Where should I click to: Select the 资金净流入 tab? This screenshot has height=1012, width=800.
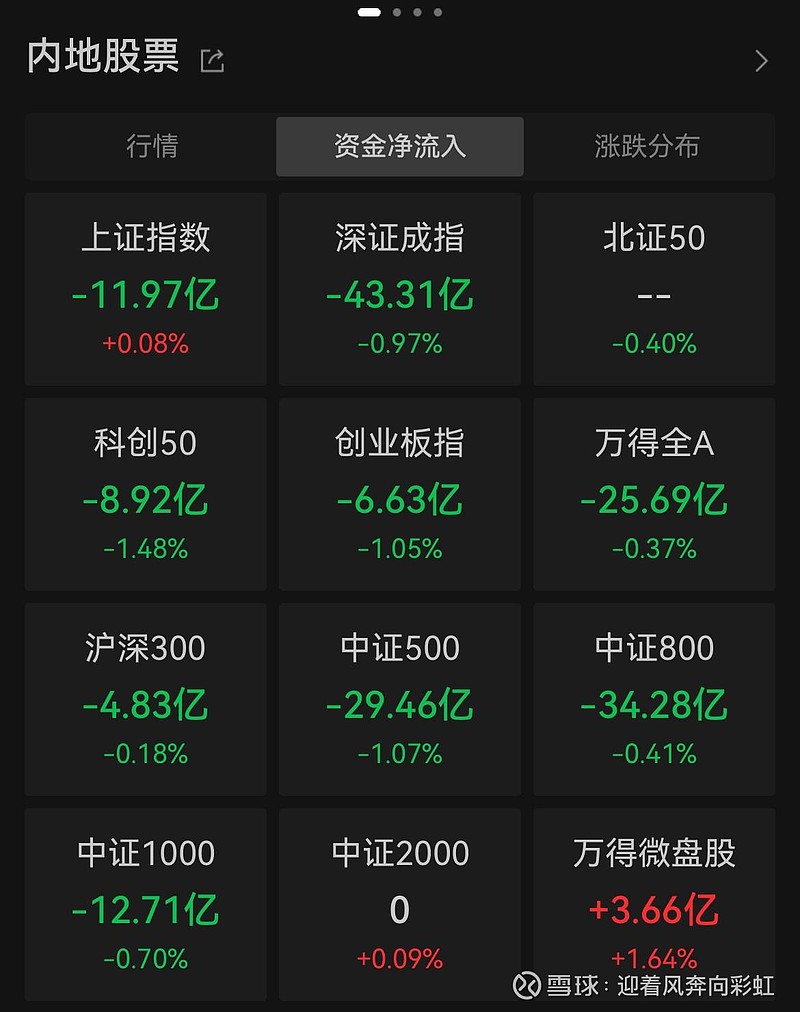click(x=399, y=146)
